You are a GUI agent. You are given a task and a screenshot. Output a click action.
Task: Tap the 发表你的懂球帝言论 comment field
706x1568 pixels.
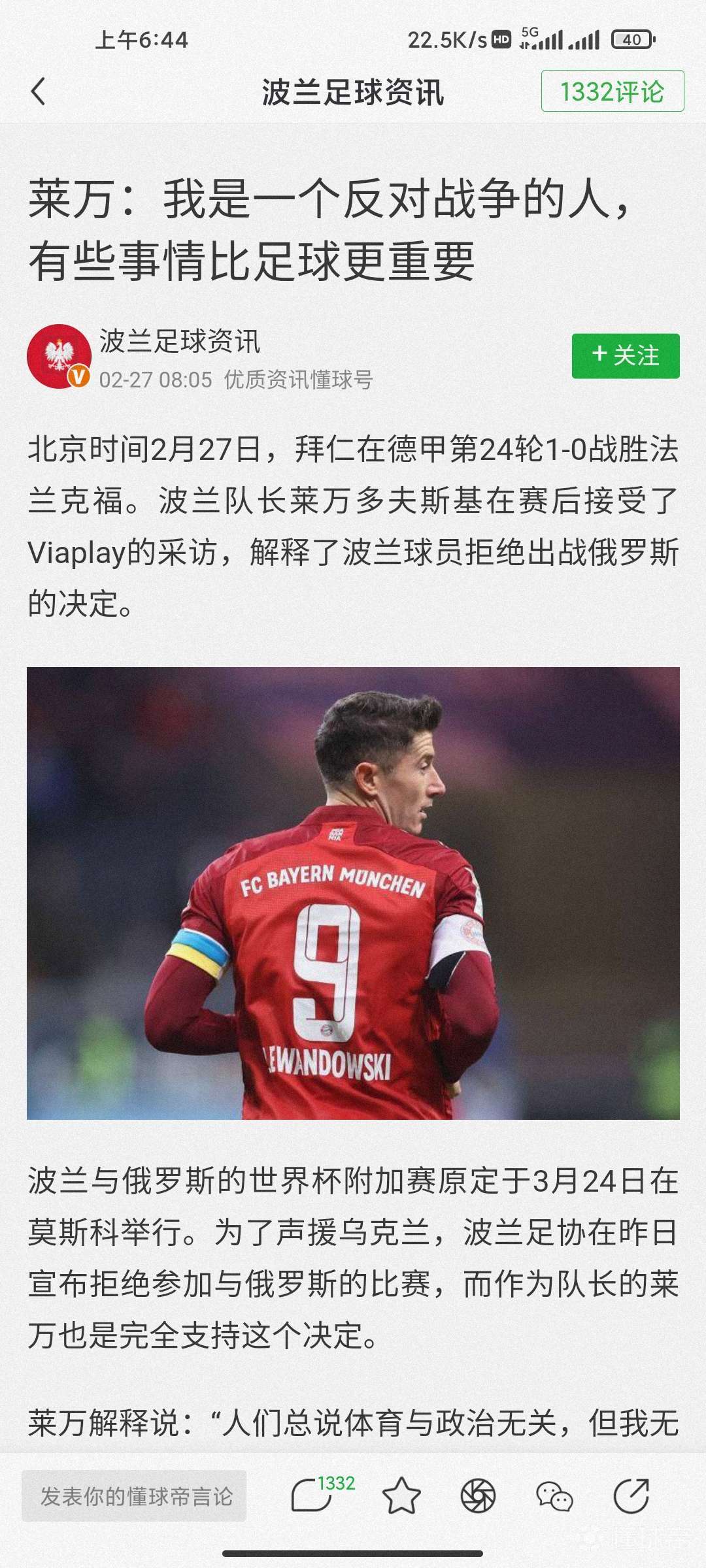tap(134, 1496)
